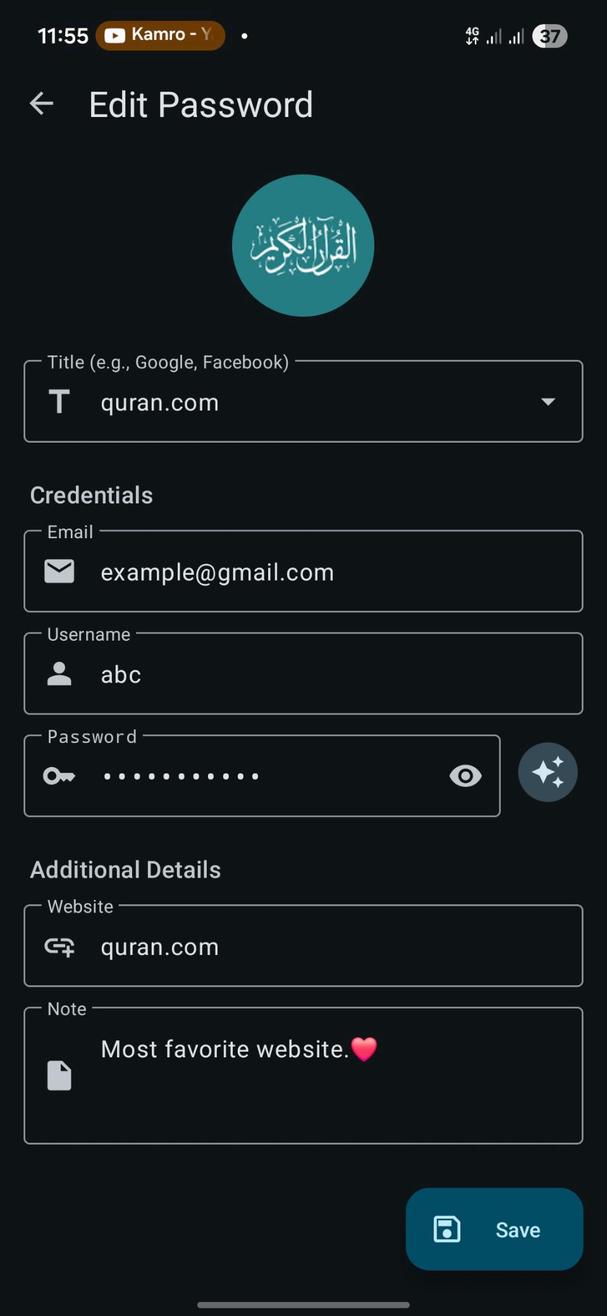Generate a password with the sparkle button

pyautogui.click(x=548, y=772)
